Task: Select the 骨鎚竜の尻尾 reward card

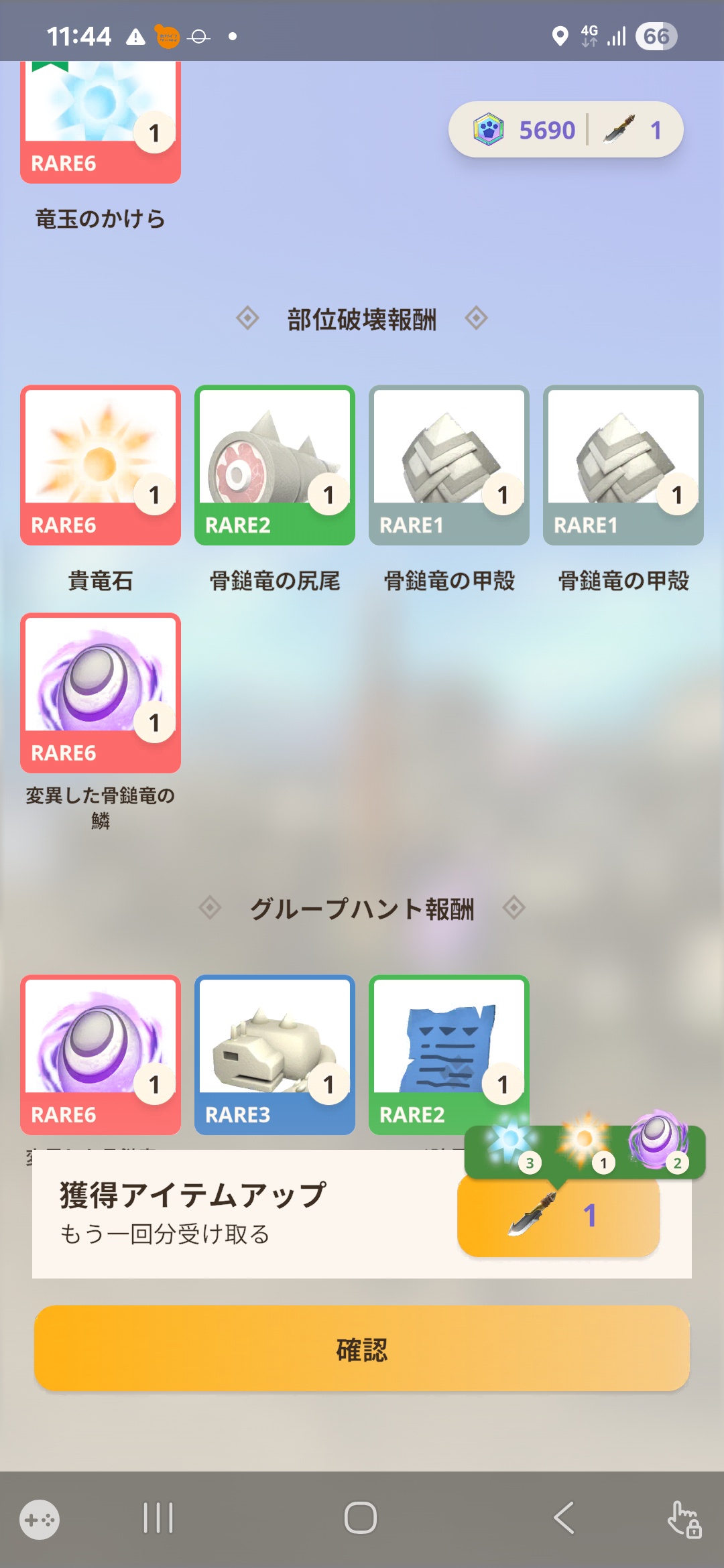Action: tap(275, 465)
